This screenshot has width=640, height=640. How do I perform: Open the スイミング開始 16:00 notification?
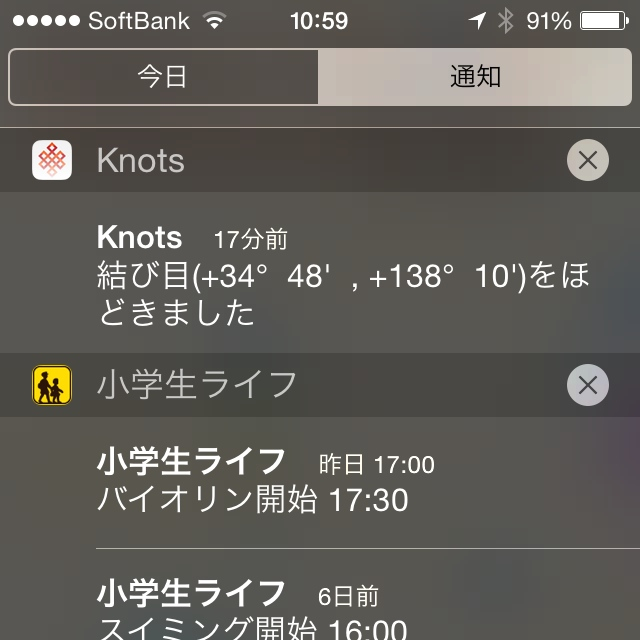tap(340, 610)
